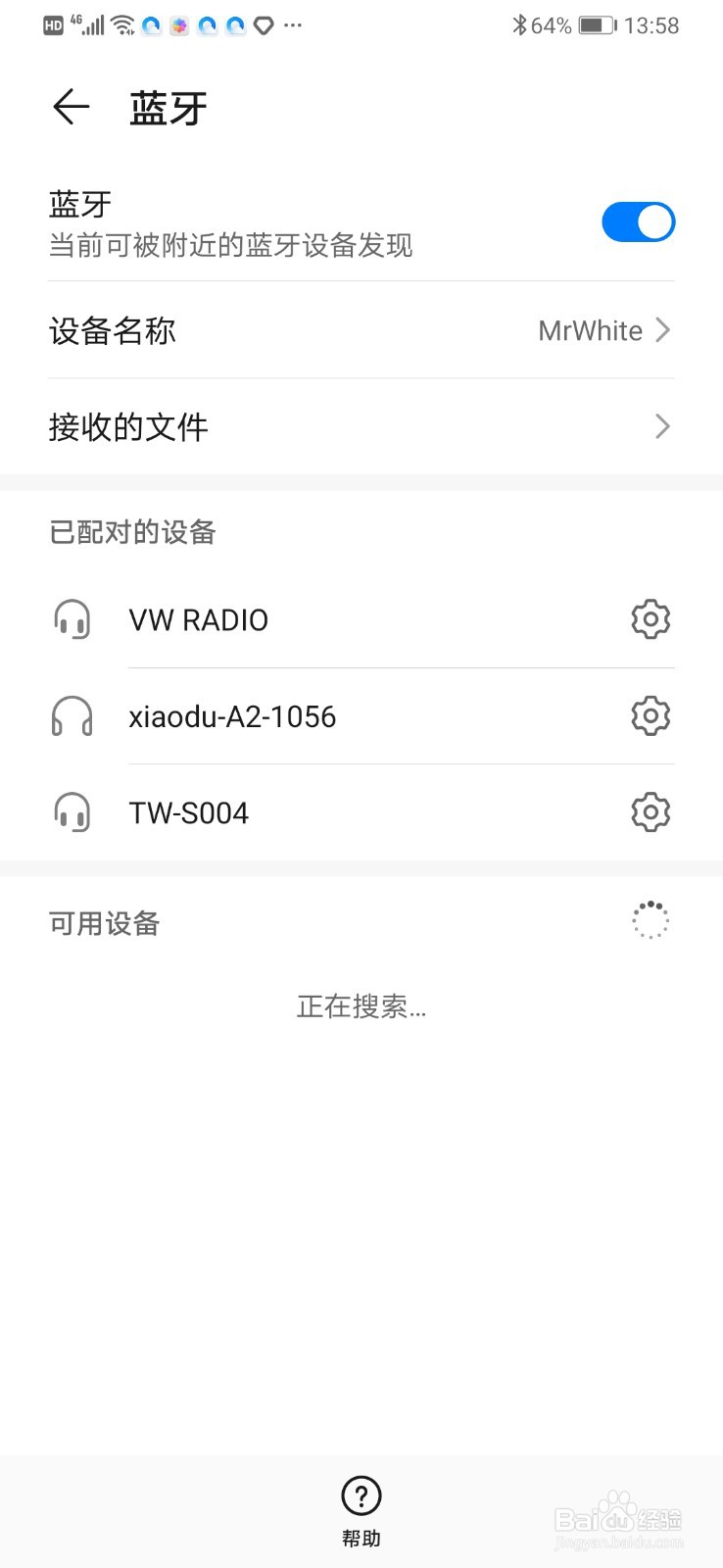Viewport: 723px width, 1568px height.
Task: Open settings for xiaodu-A2-1056 device
Action: (650, 716)
